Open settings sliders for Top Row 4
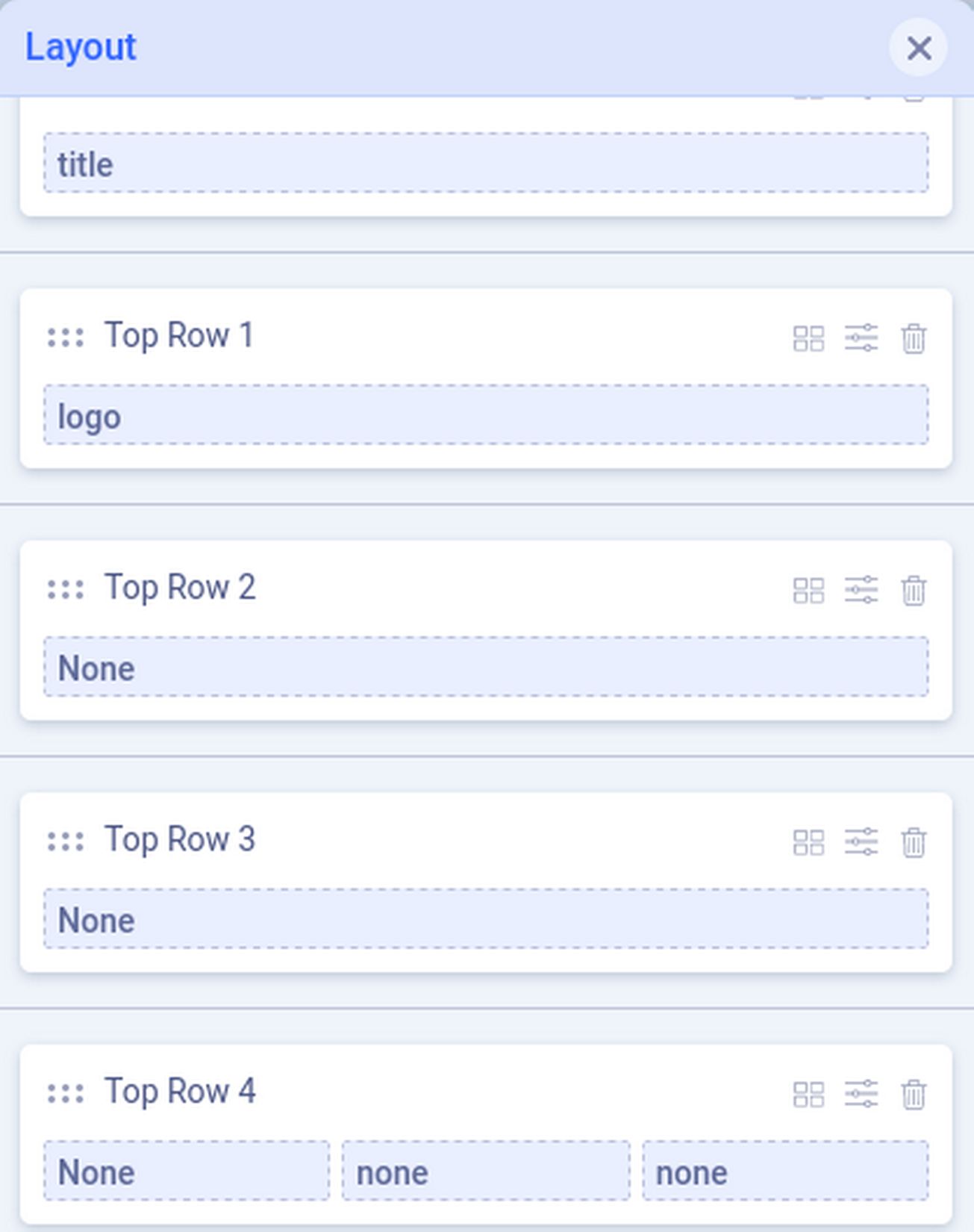Viewport: 974px width, 1232px height. pos(861,1095)
